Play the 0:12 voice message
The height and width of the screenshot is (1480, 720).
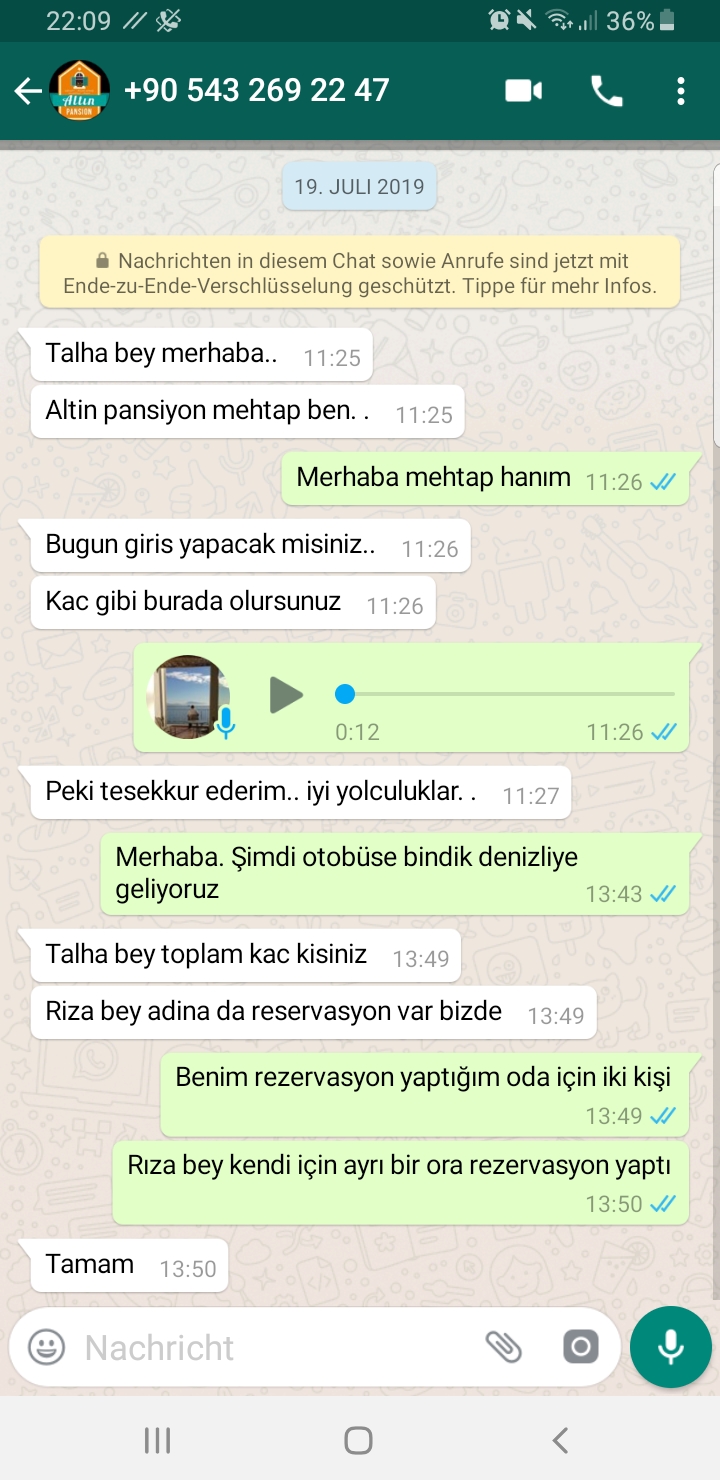coord(286,694)
